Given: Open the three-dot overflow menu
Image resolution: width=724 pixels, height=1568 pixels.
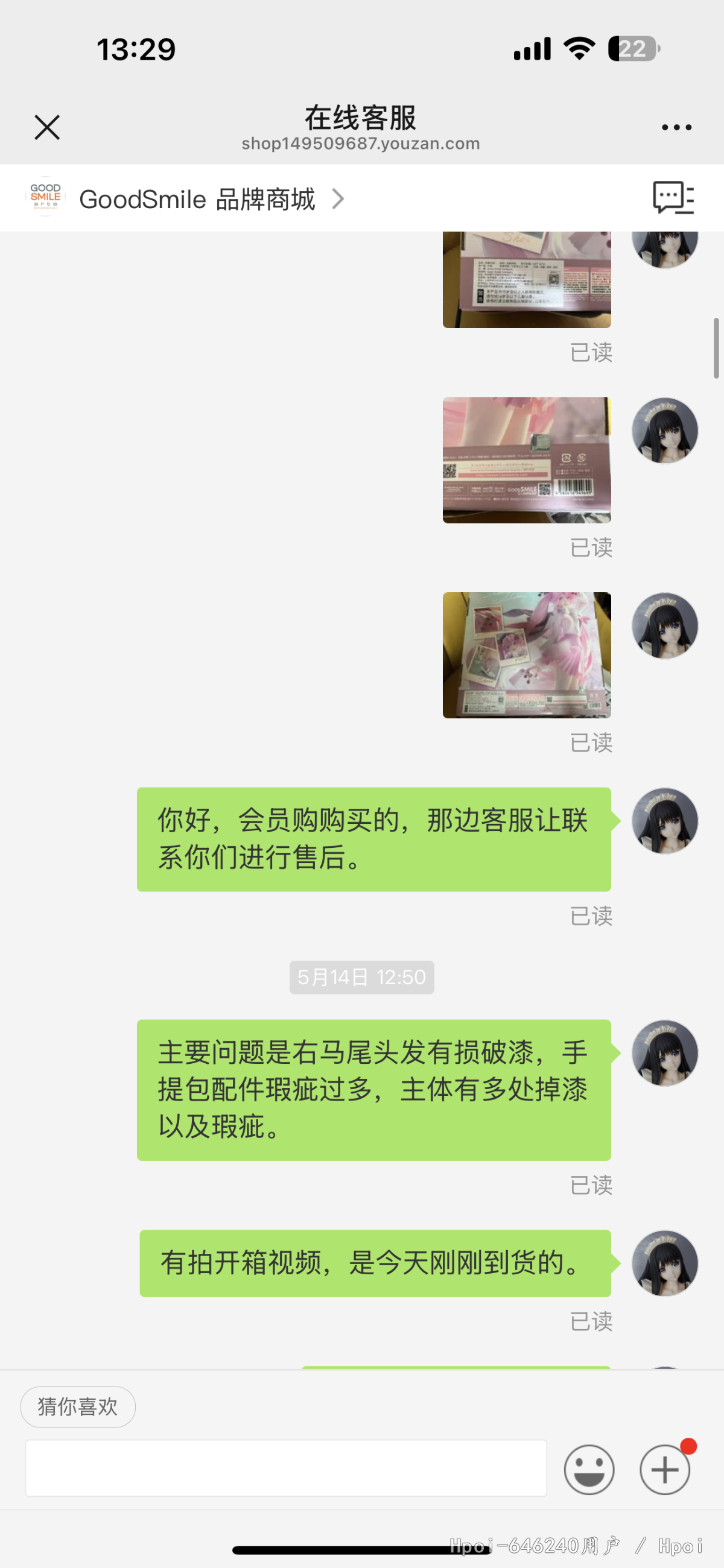Looking at the screenshot, I should [676, 127].
